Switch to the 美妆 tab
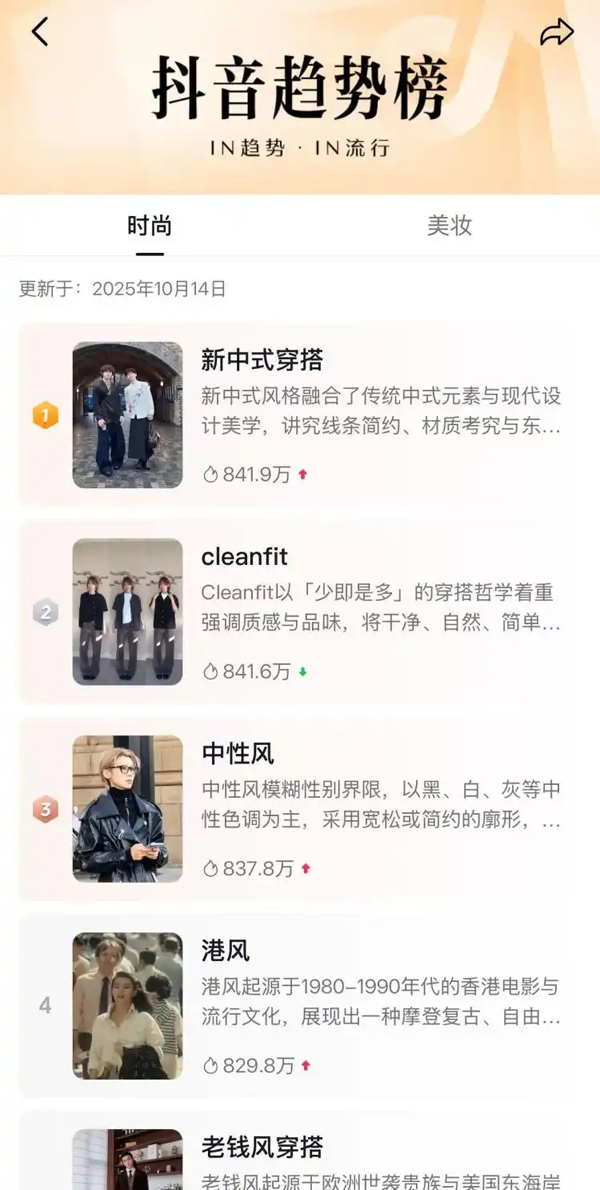The width and height of the screenshot is (600, 1190). click(x=449, y=226)
